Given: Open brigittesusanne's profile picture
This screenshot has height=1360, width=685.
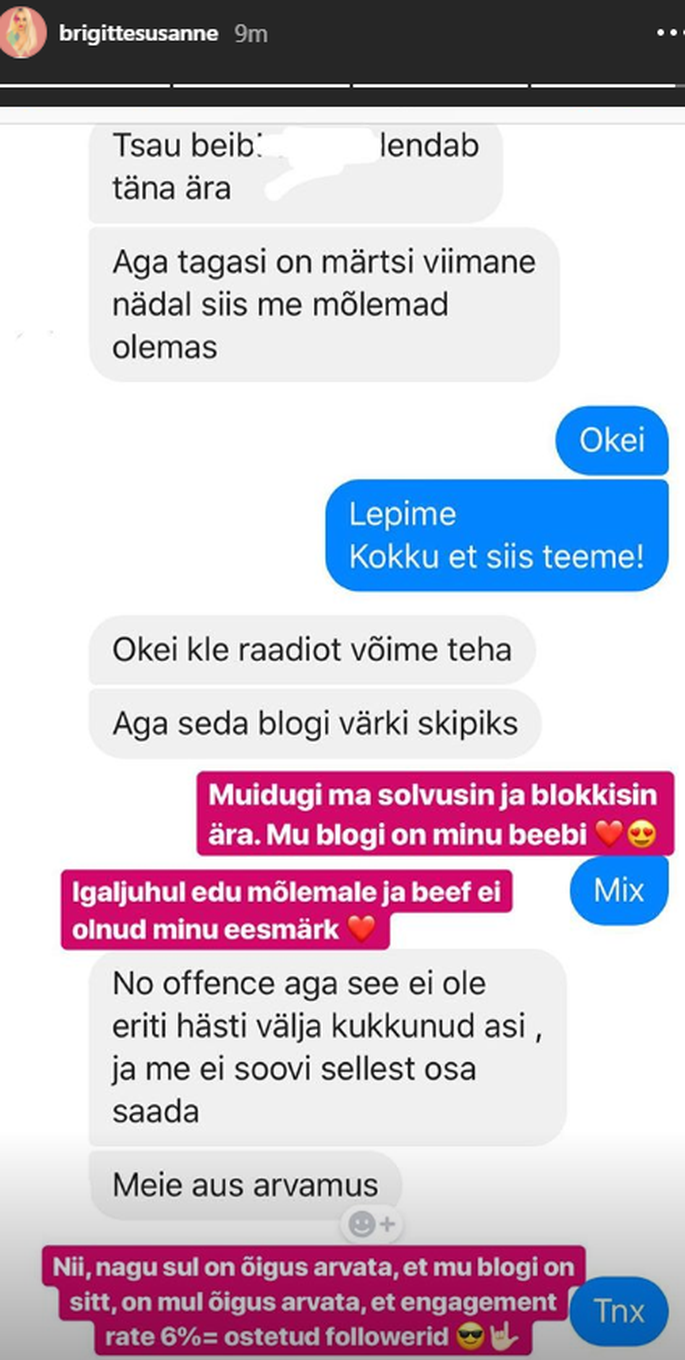Looking at the screenshot, I should click(x=23, y=33).
